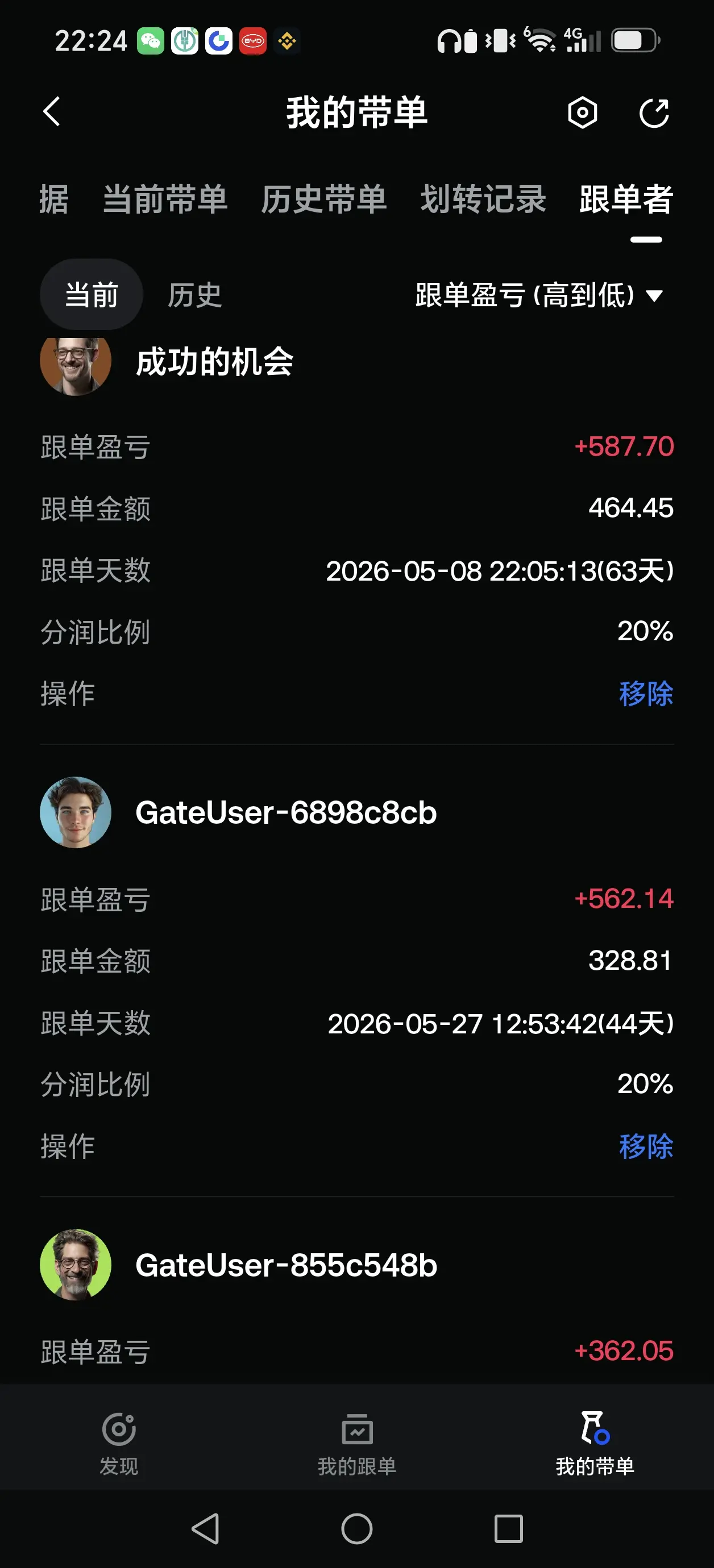Select the 当前 followers filter

click(92, 295)
